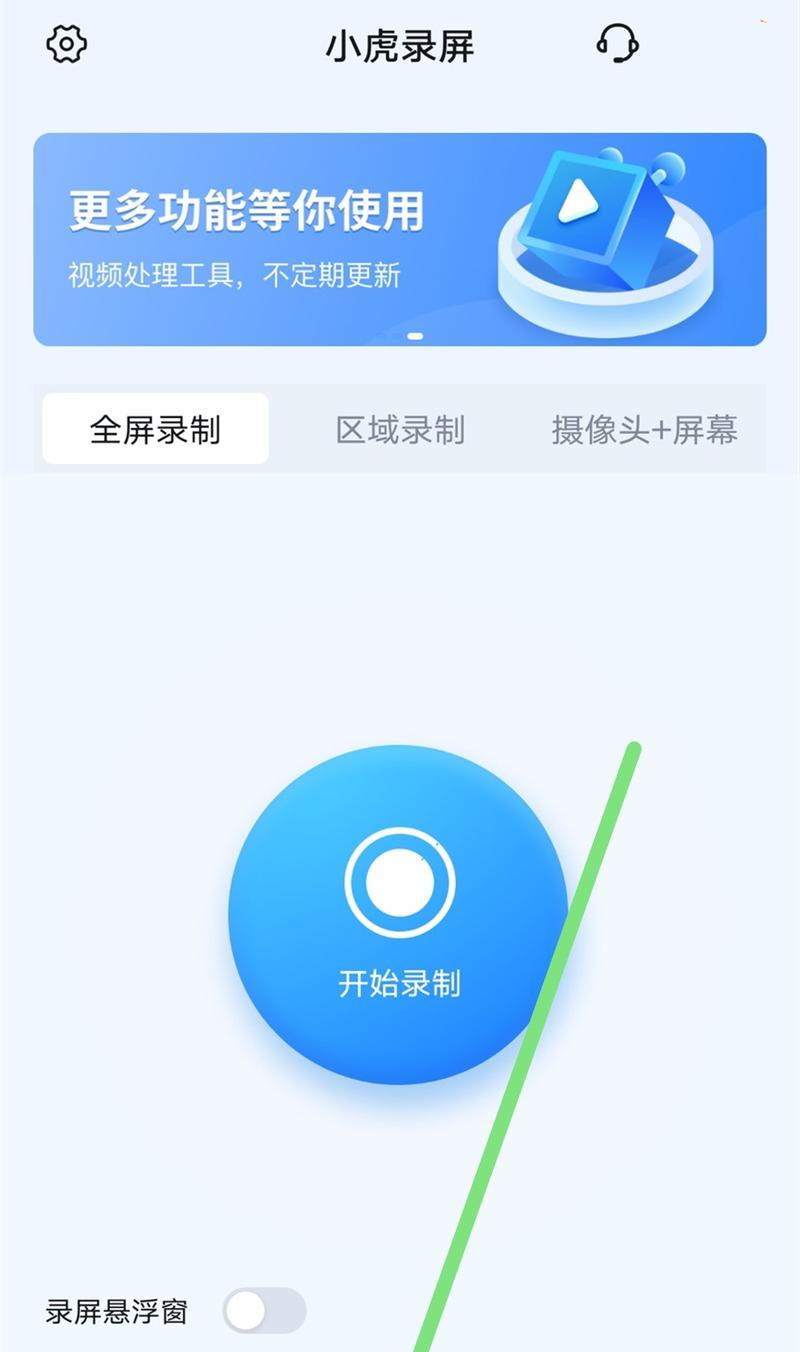The image size is (800, 1352).
Task: Open the 更多功能等你使用 banner
Action: [400, 239]
